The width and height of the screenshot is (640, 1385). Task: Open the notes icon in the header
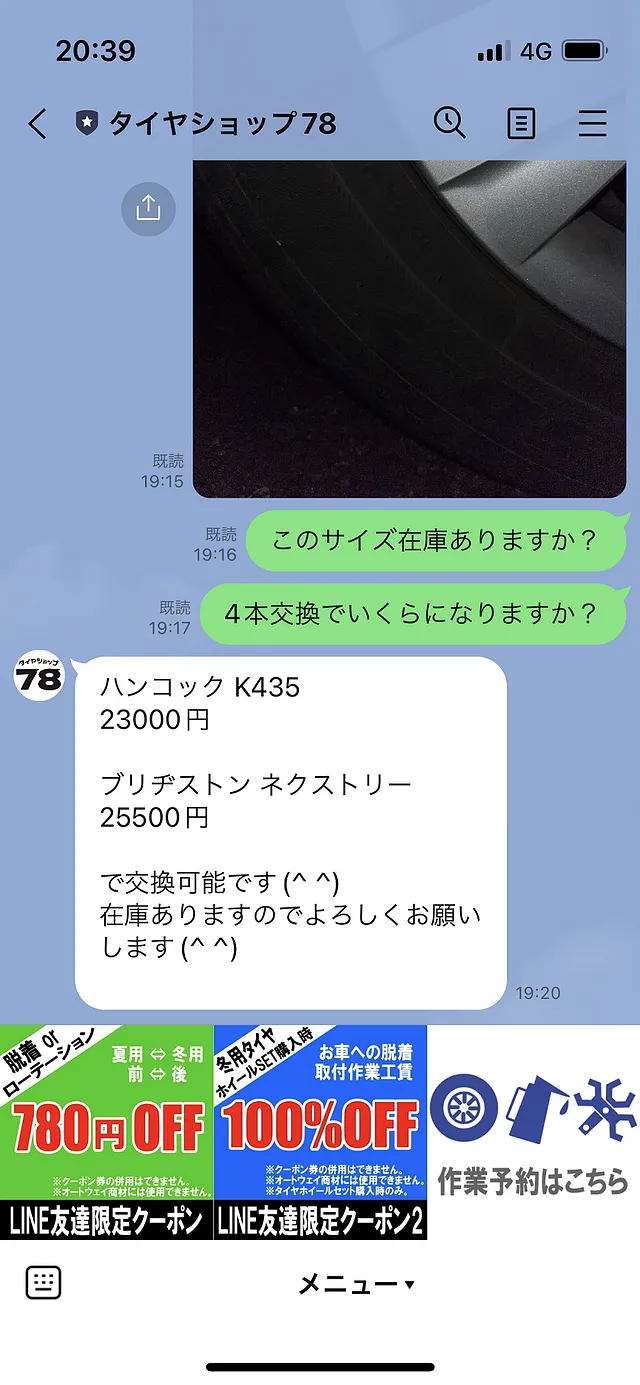[x=521, y=124]
